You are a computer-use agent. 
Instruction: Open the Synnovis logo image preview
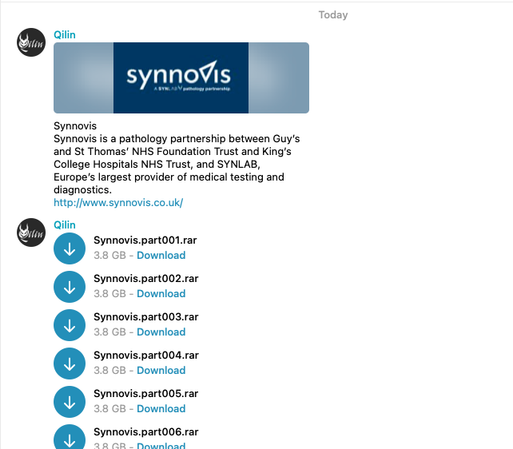click(181, 78)
